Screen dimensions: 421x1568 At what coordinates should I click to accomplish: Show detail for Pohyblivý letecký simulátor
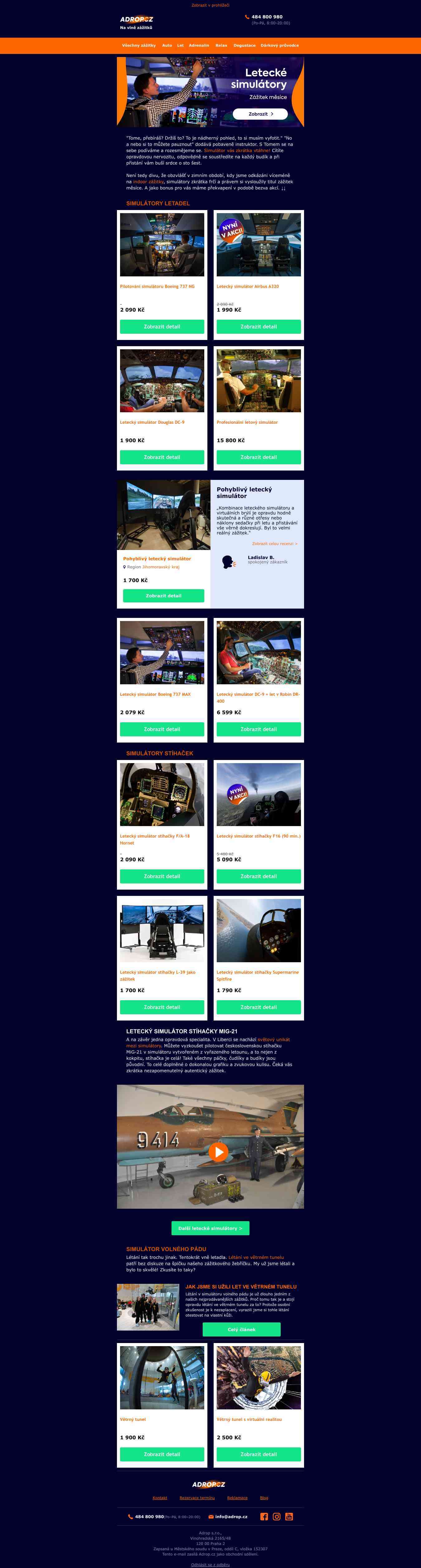[x=163, y=596]
